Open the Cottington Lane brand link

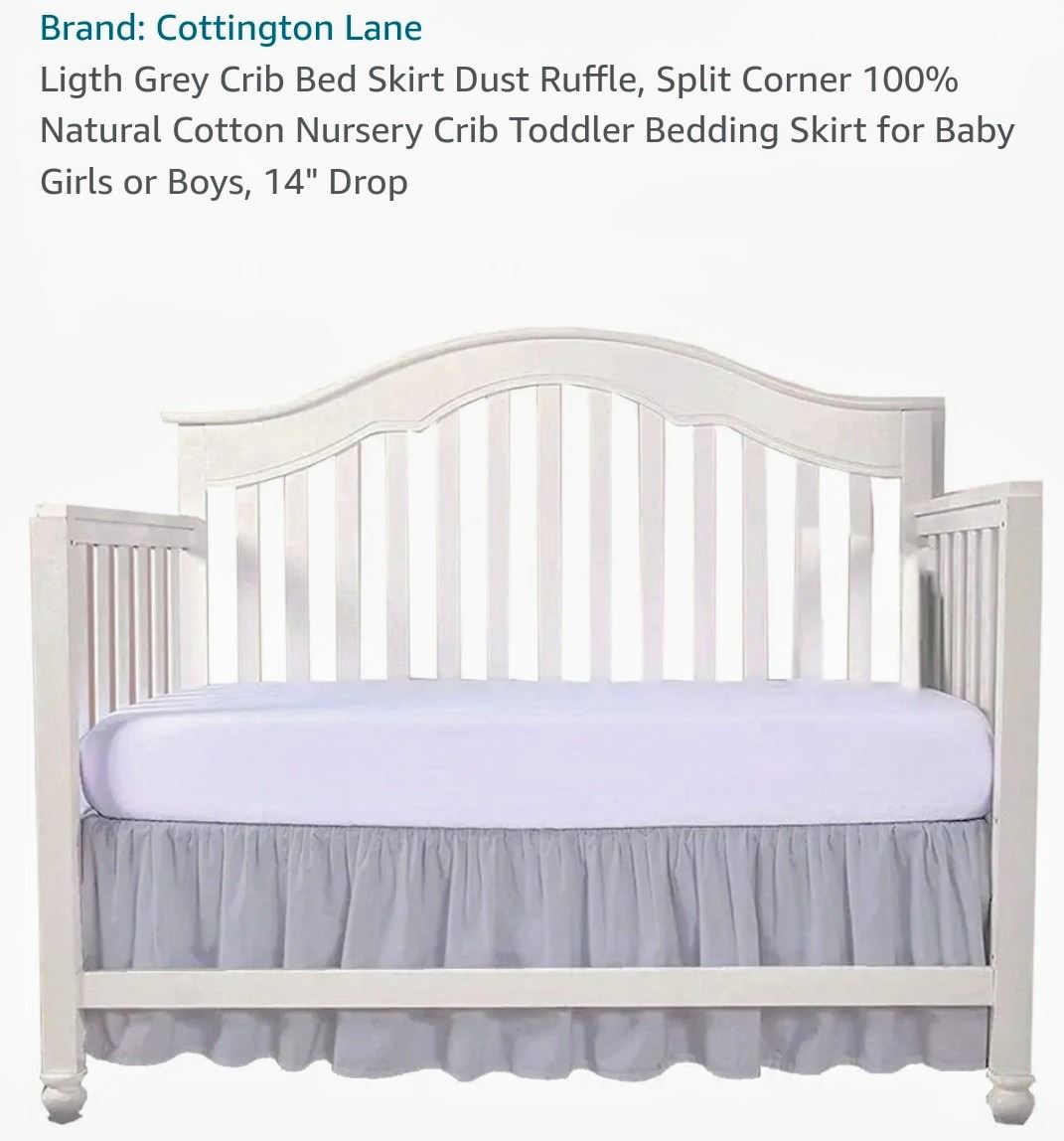click(230, 28)
